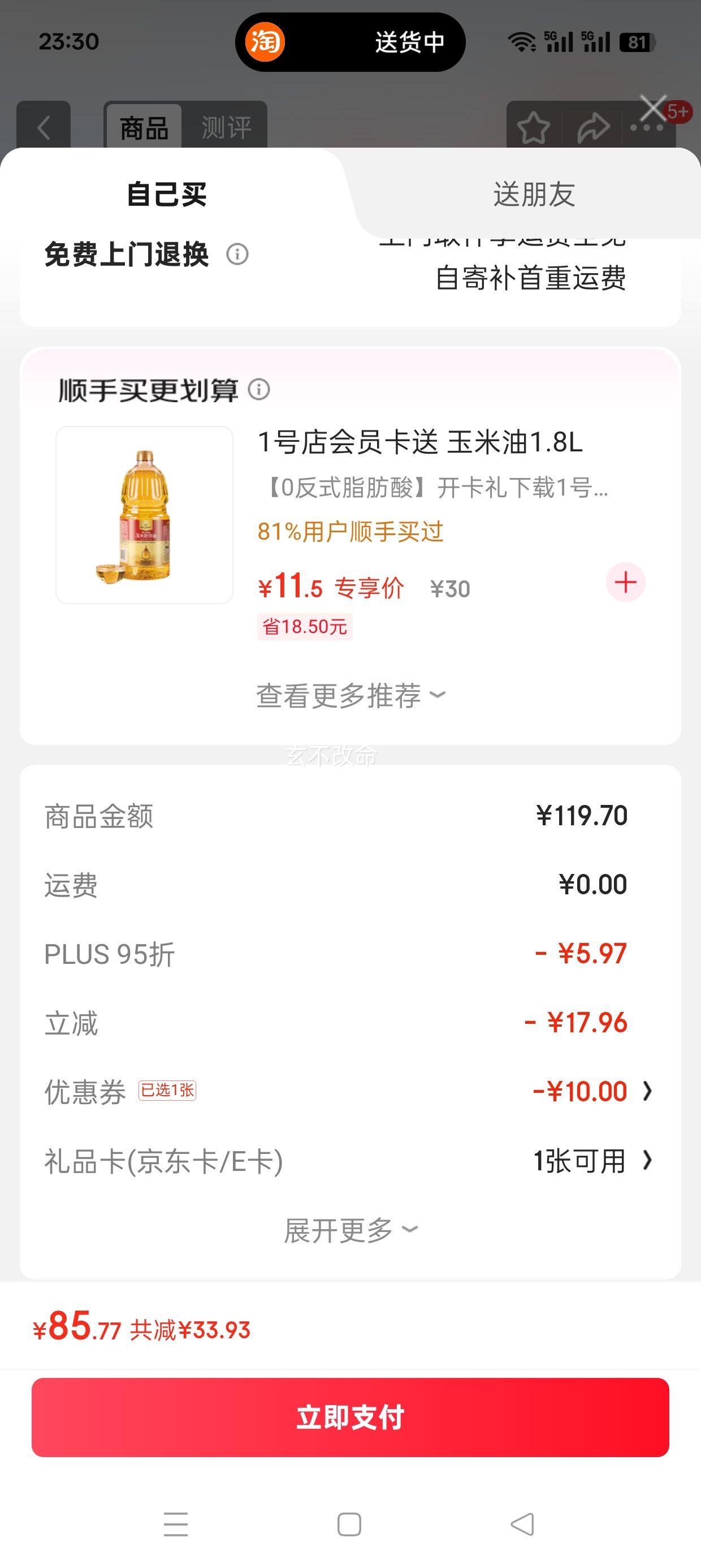Open the 优惠券 coupon selection row
The image size is (701, 1568).
coord(350,1091)
